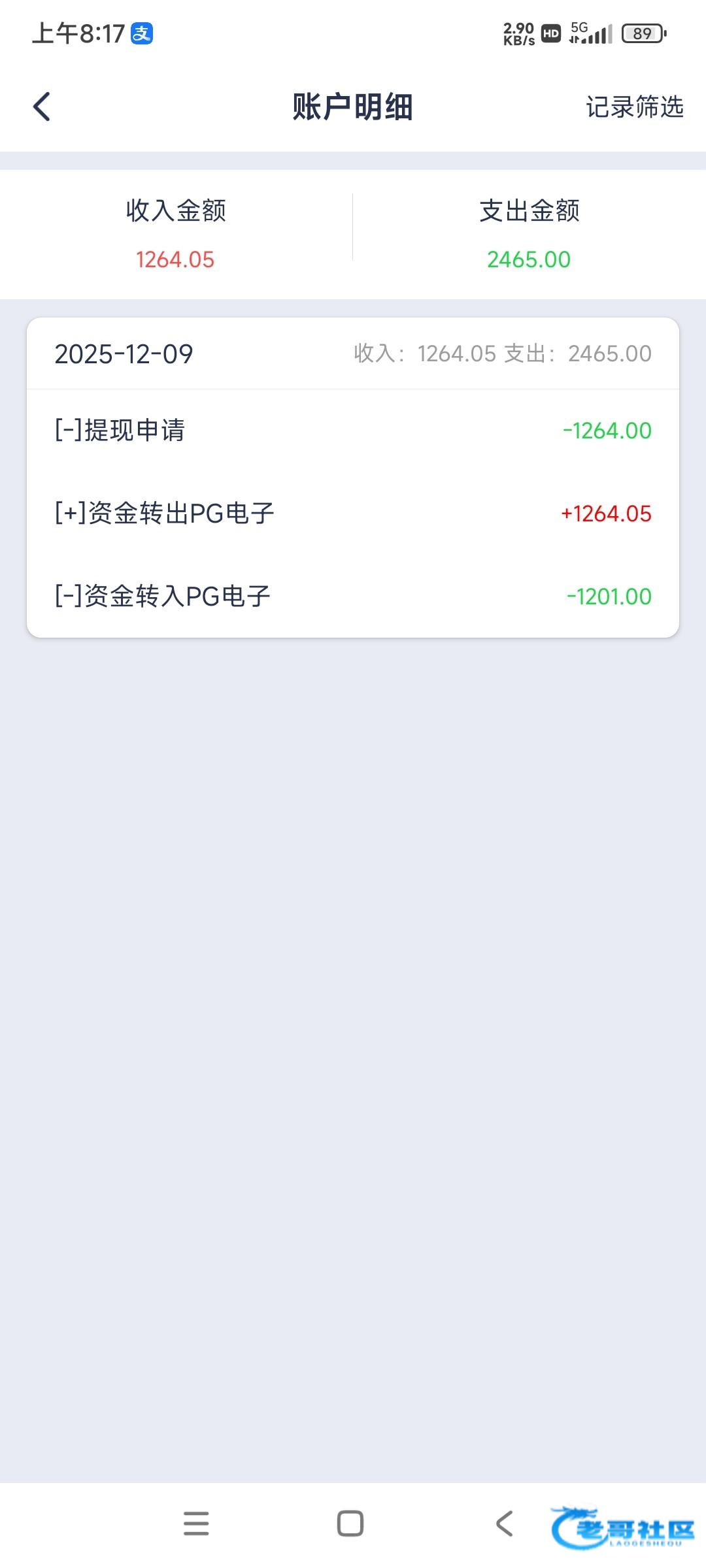Tap the system home button
This screenshot has width=706, height=1568.
tap(350, 1523)
